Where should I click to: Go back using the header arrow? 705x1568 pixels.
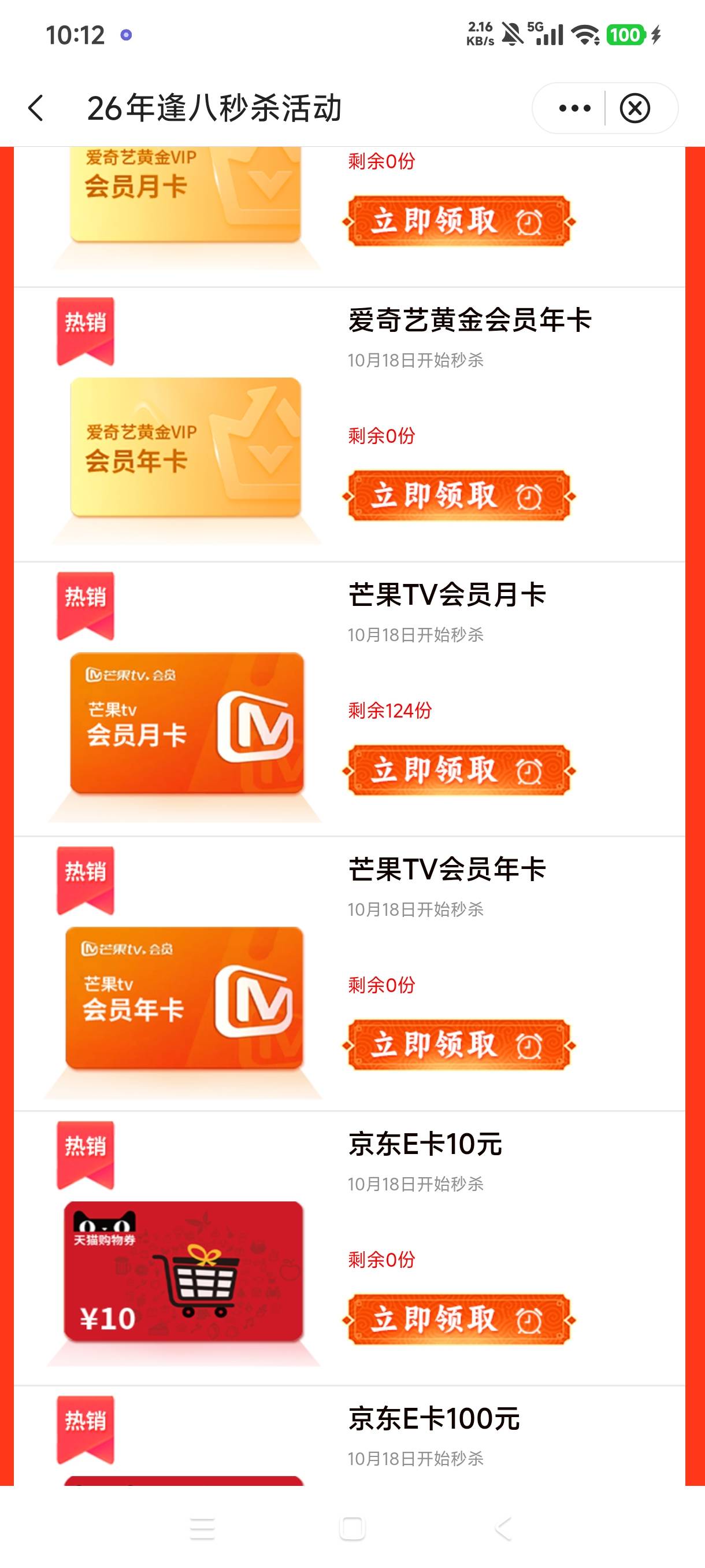pyautogui.click(x=36, y=108)
